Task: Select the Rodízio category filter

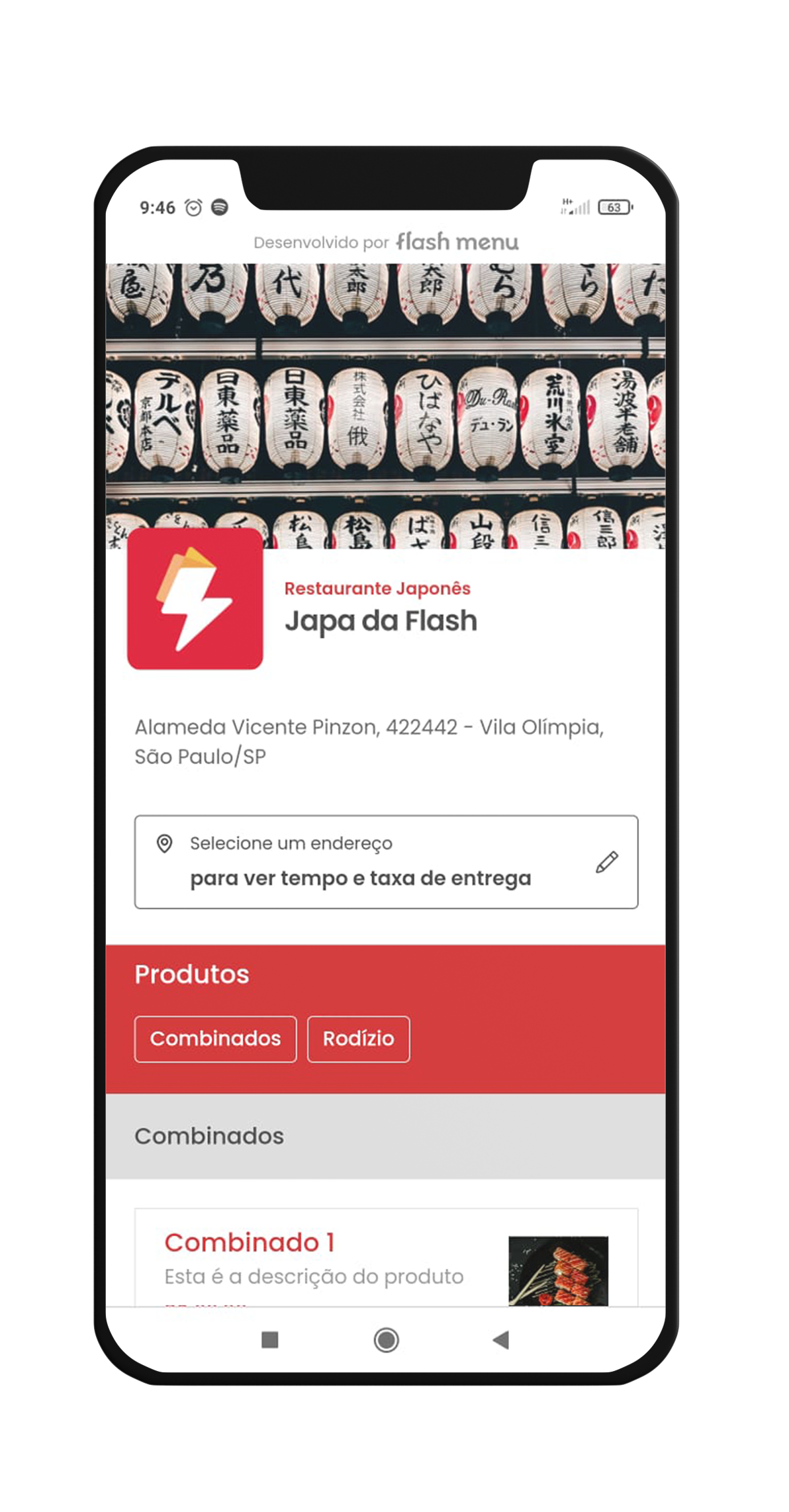Action: [x=358, y=1039]
